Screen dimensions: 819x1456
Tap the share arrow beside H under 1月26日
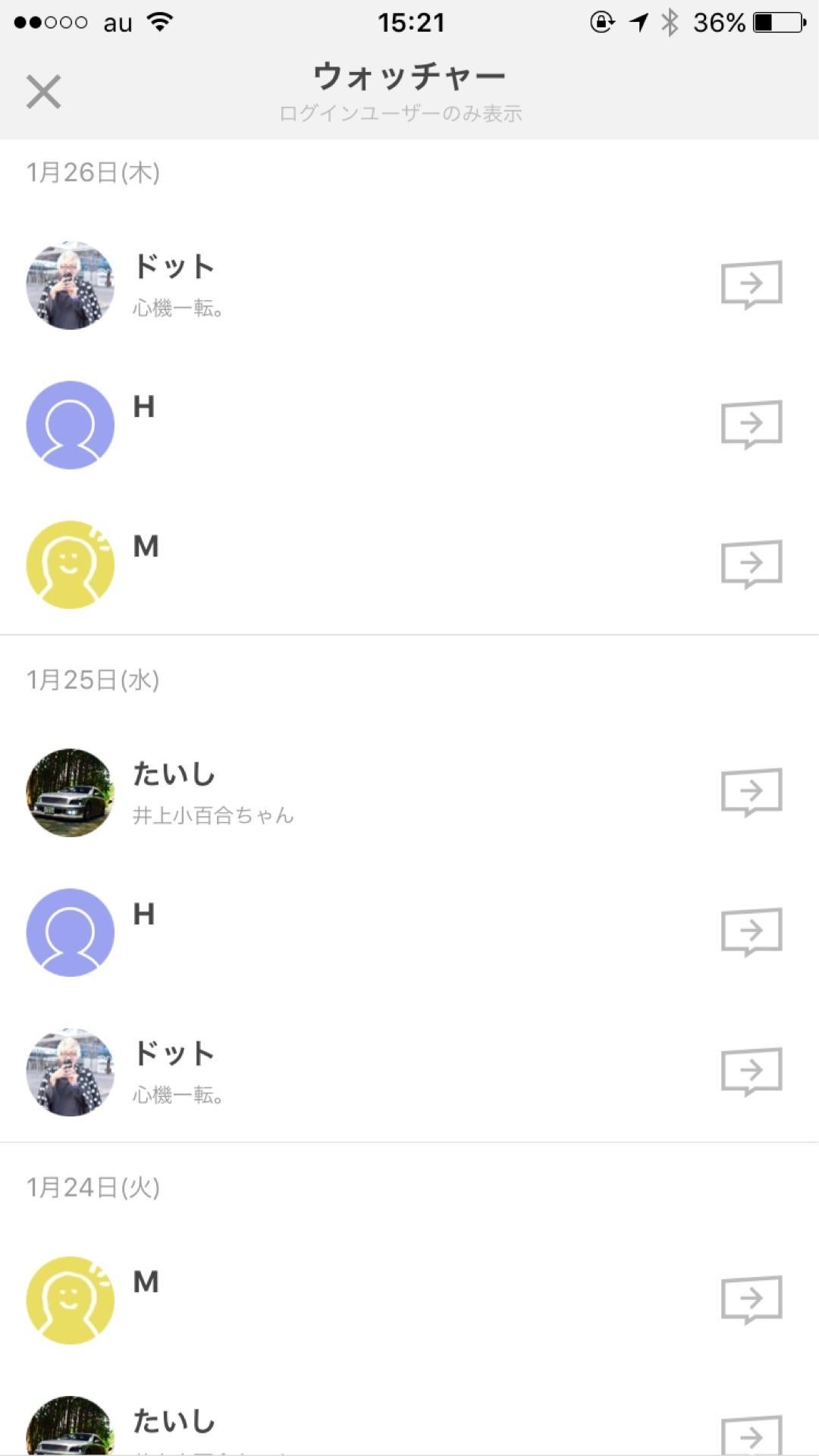(x=752, y=425)
